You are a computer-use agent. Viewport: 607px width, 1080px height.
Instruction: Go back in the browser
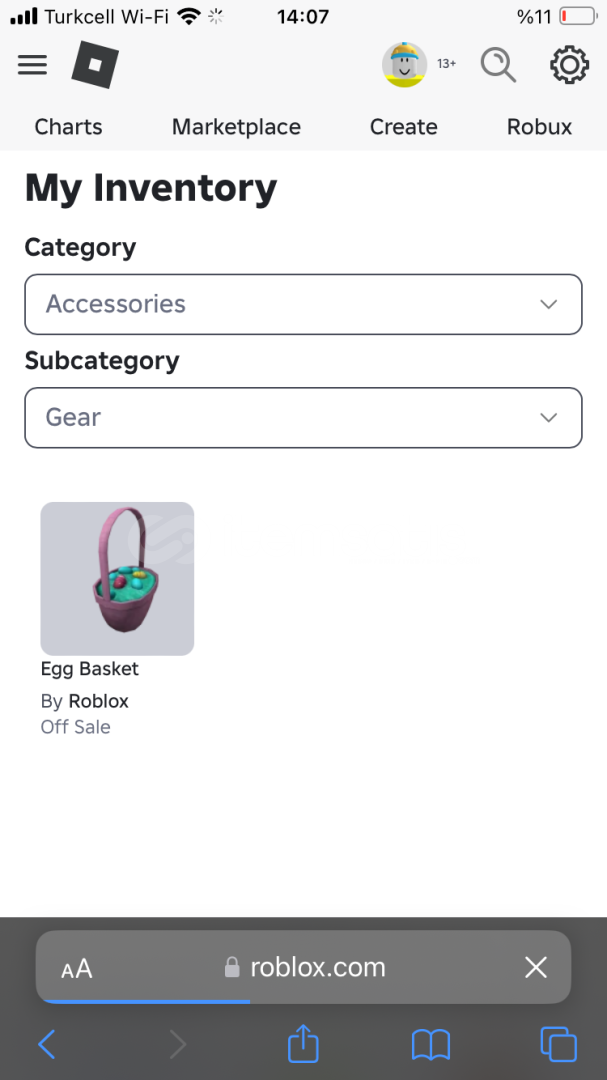point(47,1044)
